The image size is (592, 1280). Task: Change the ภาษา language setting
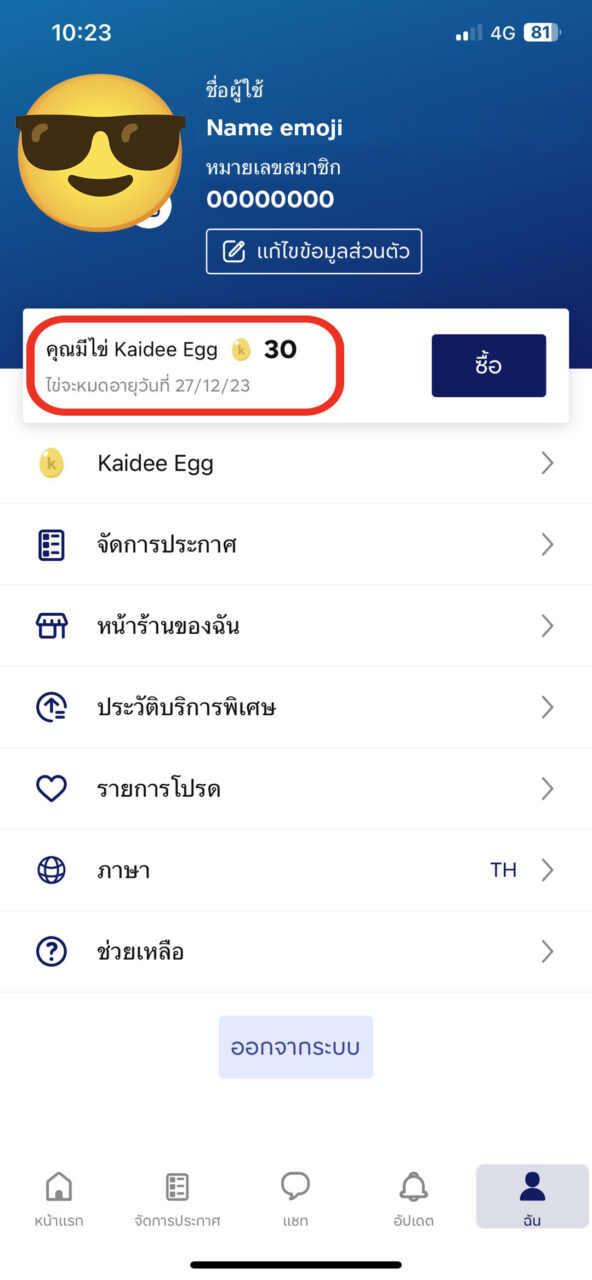pos(296,870)
